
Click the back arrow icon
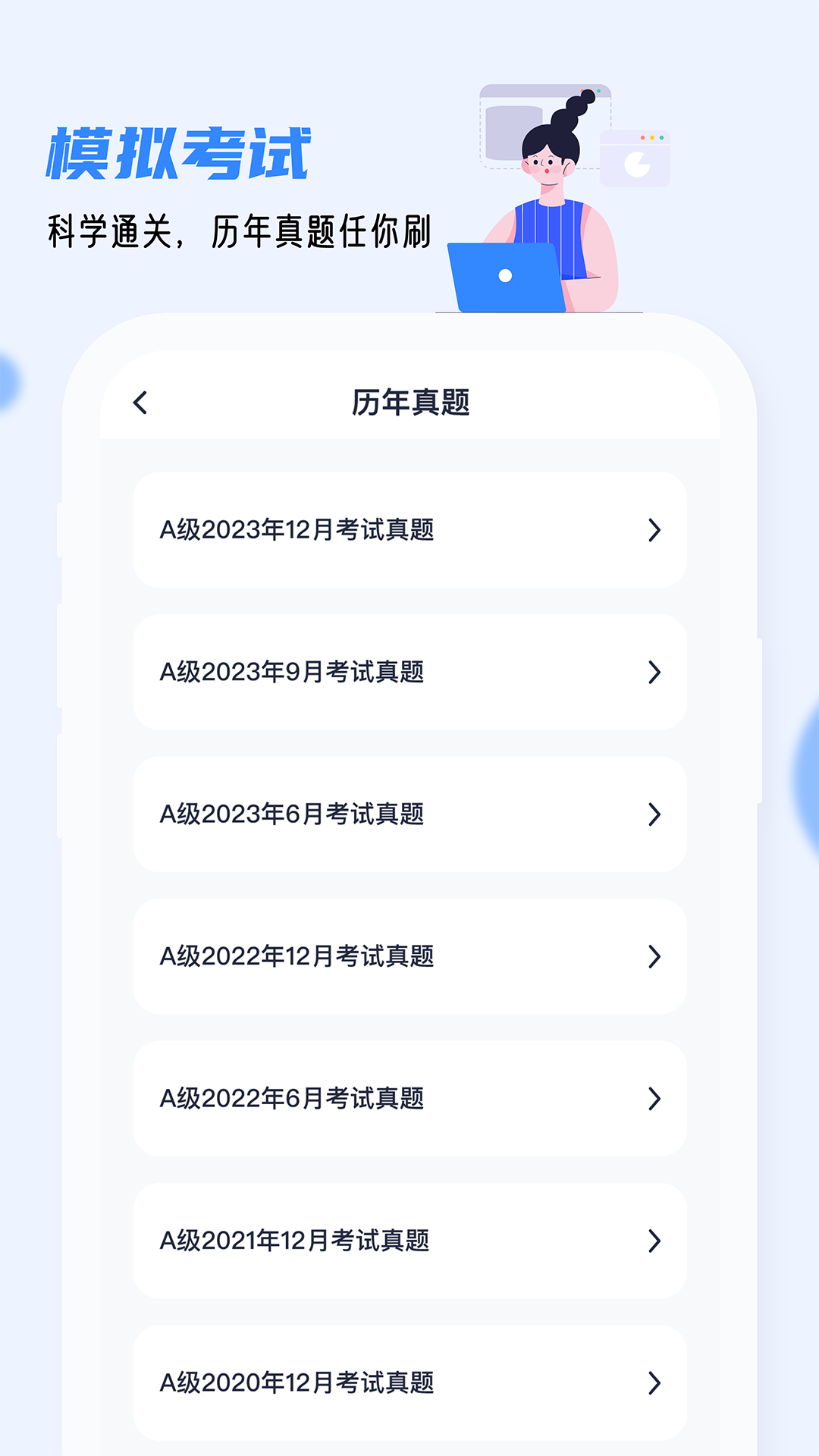[x=140, y=403]
